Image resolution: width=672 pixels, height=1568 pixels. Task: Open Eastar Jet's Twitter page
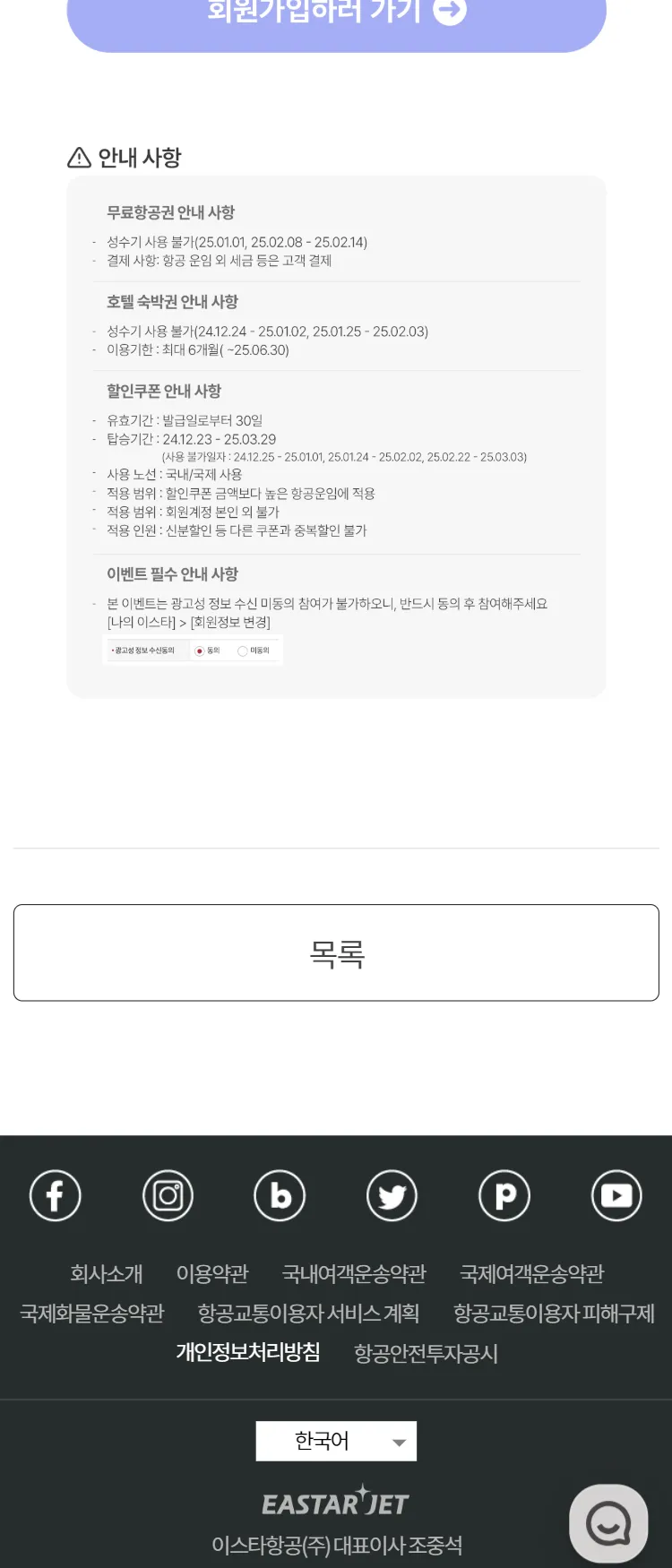(x=392, y=1195)
